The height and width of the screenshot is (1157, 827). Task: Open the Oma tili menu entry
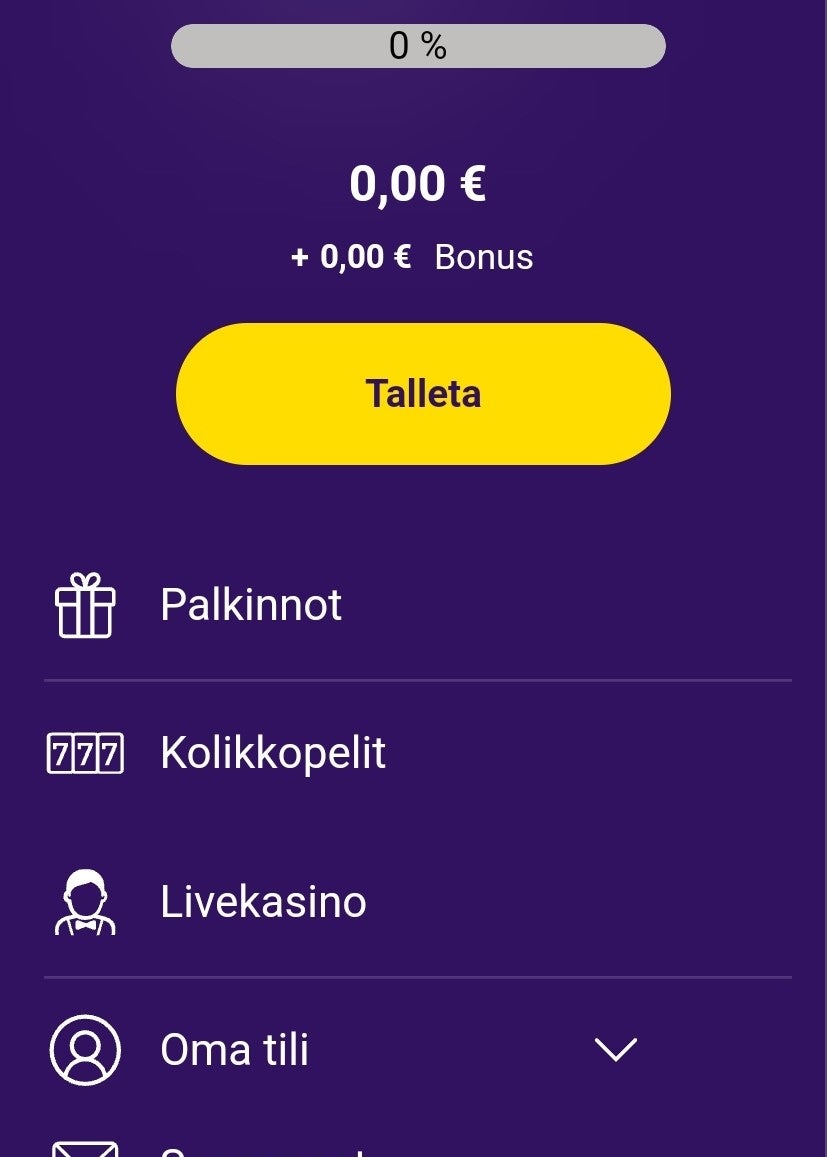point(234,1050)
